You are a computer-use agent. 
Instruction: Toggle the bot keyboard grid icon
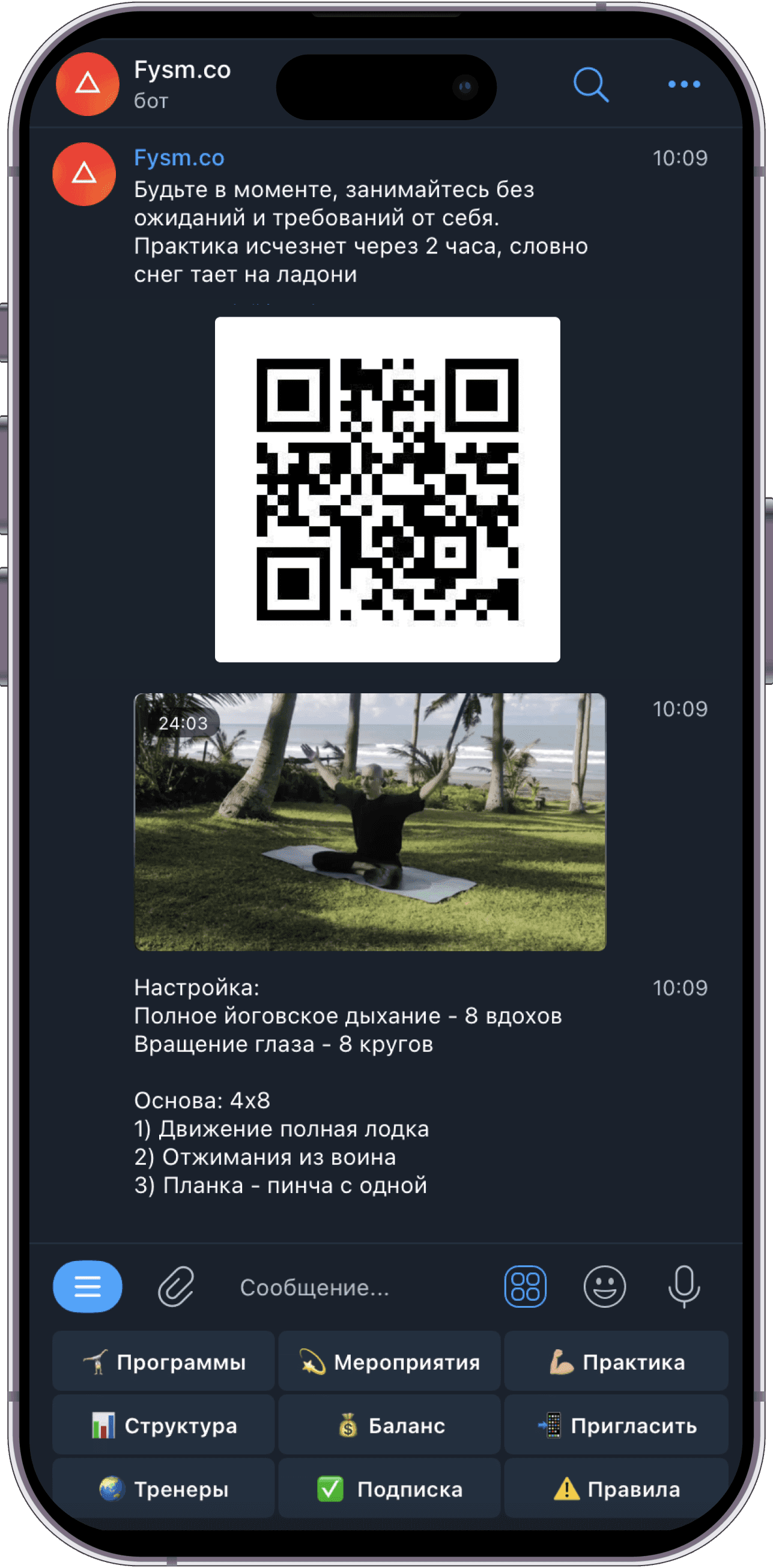click(526, 1287)
